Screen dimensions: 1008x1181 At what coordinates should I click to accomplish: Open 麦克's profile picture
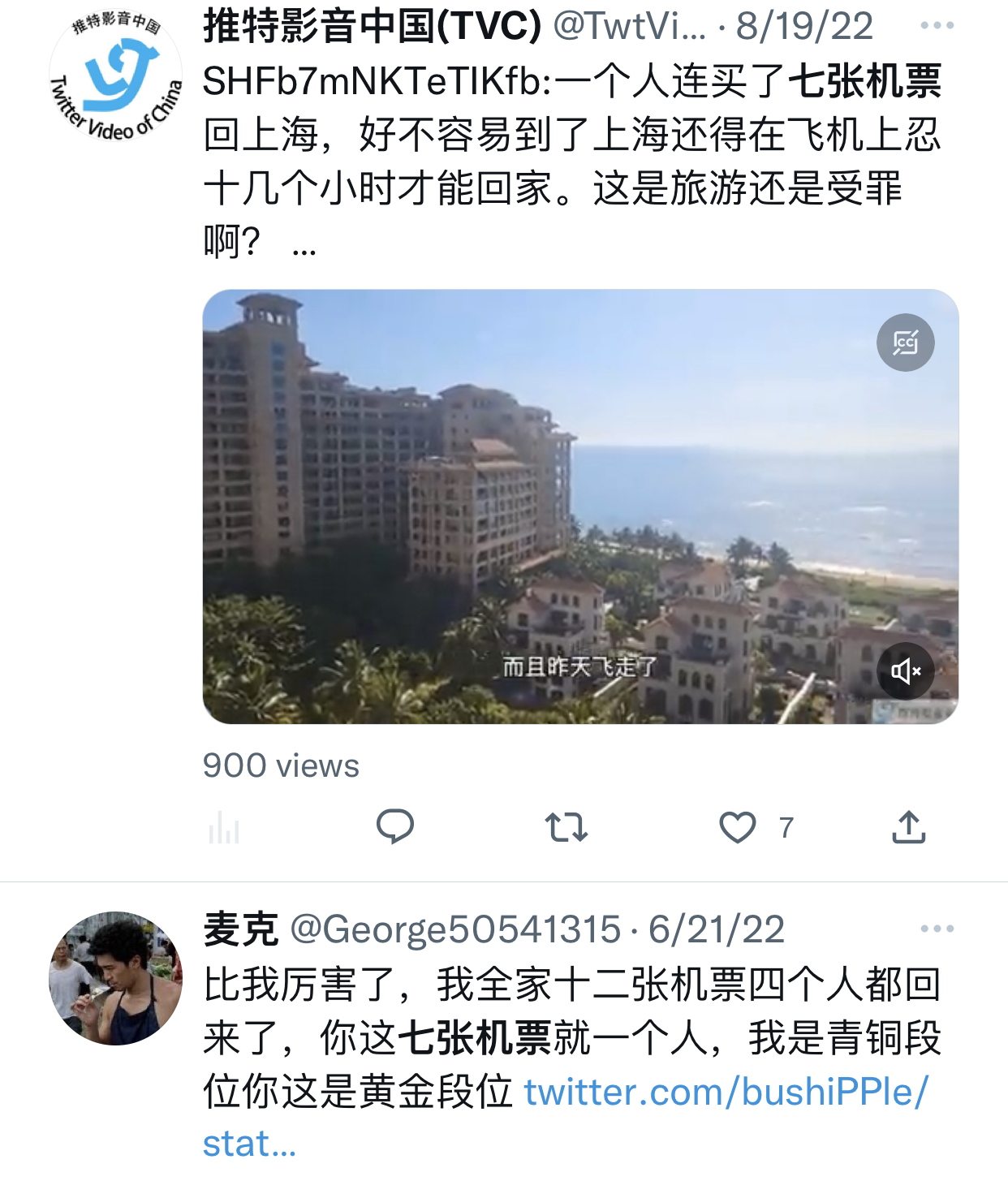point(115,978)
